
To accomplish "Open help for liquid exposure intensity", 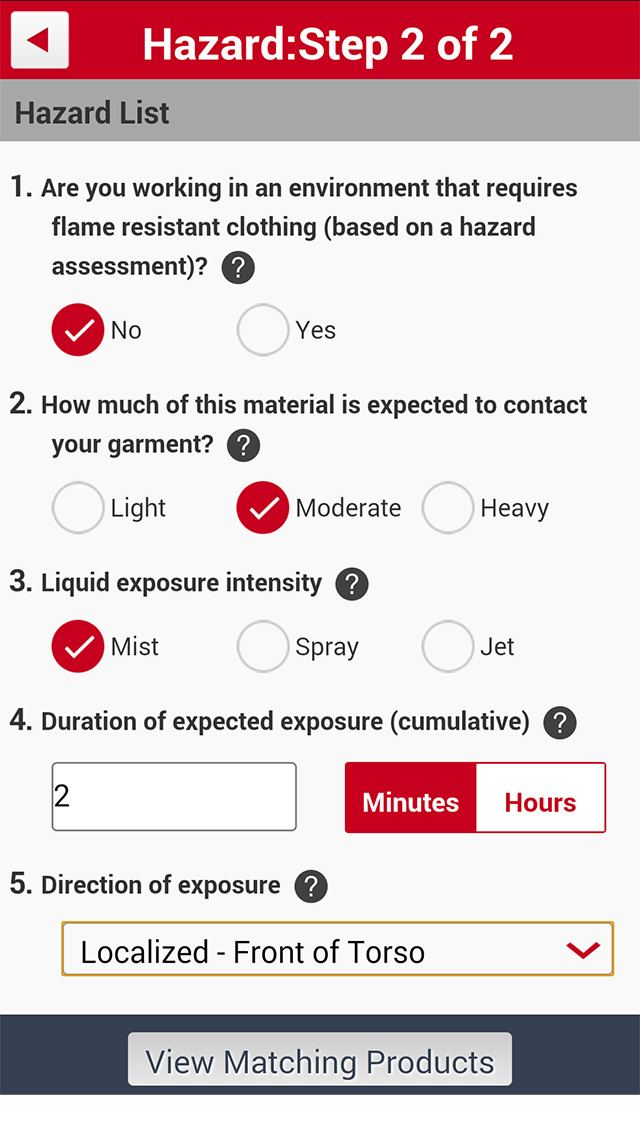I will click(352, 584).
